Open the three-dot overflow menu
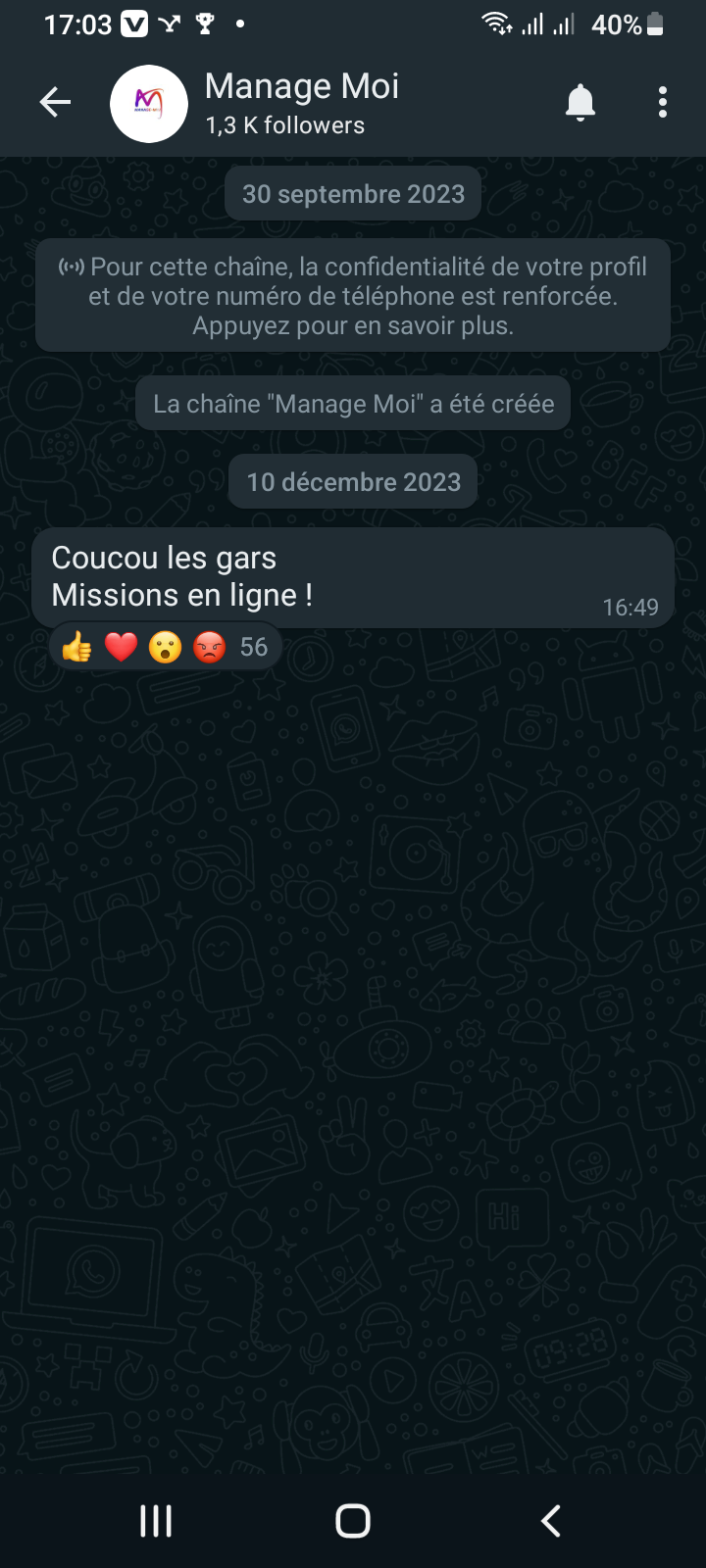Screen dimensions: 706x1568 663,102
